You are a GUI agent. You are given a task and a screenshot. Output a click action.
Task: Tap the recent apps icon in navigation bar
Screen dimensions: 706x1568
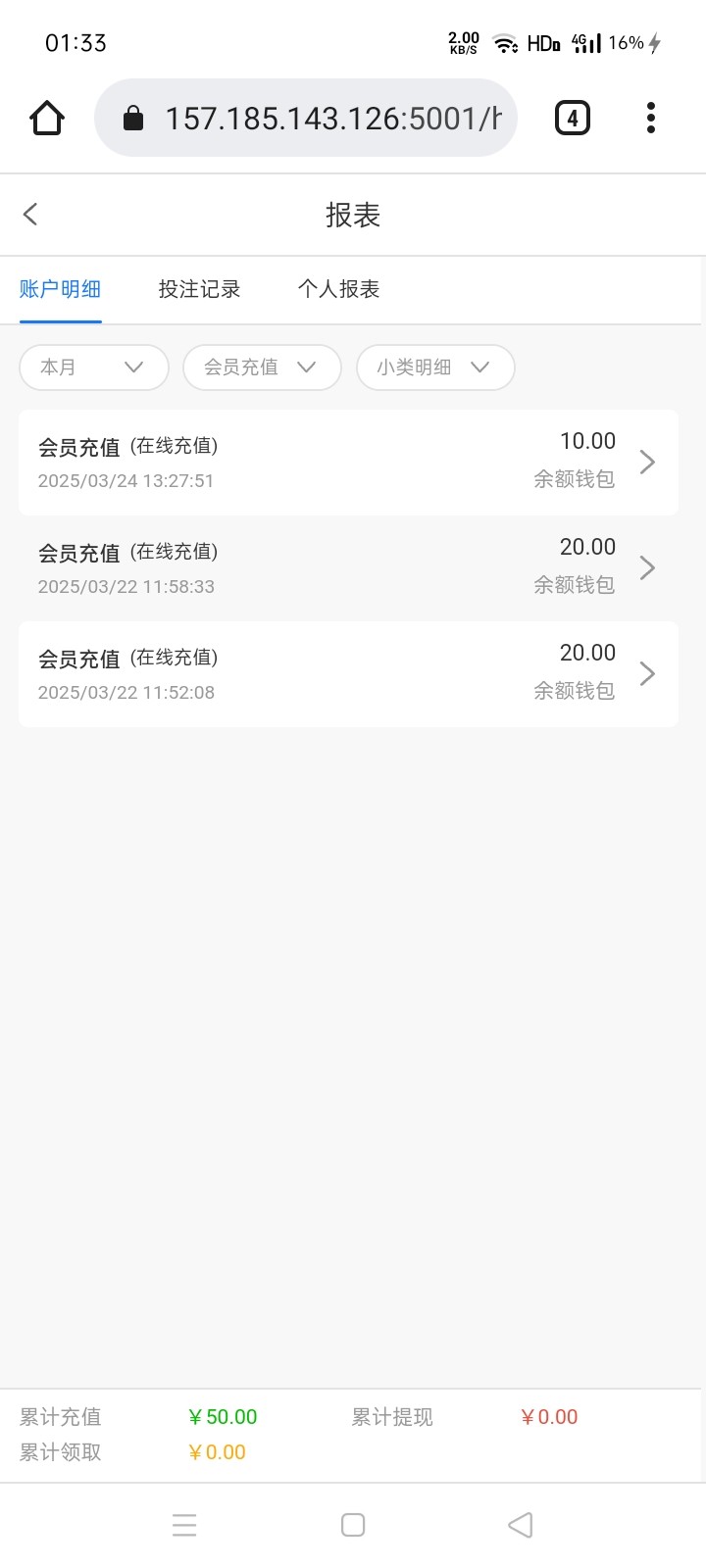[x=184, y=1524]
